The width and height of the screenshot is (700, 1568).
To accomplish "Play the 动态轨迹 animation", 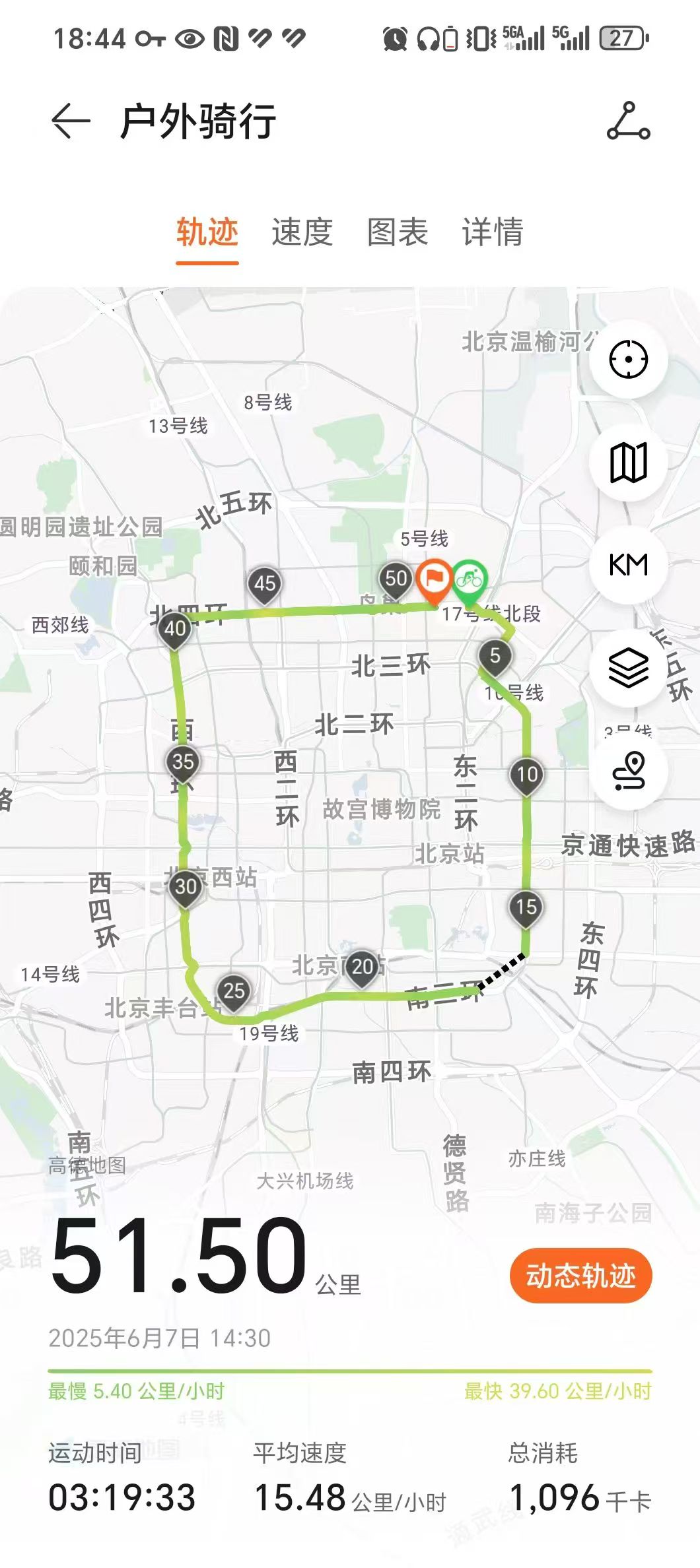I will click(580, 1275).
